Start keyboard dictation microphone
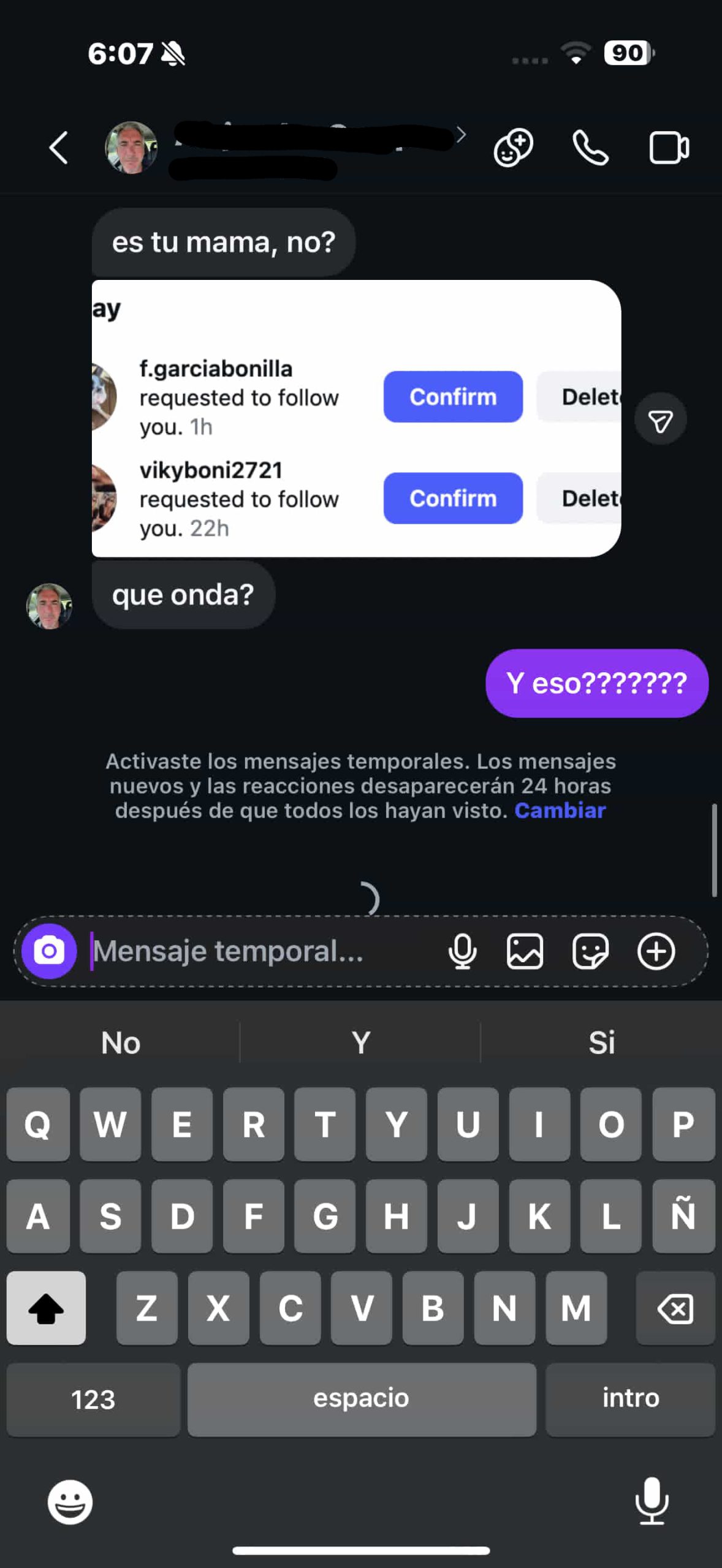This screenshot has width=722, height=1568. [652, 1501]
